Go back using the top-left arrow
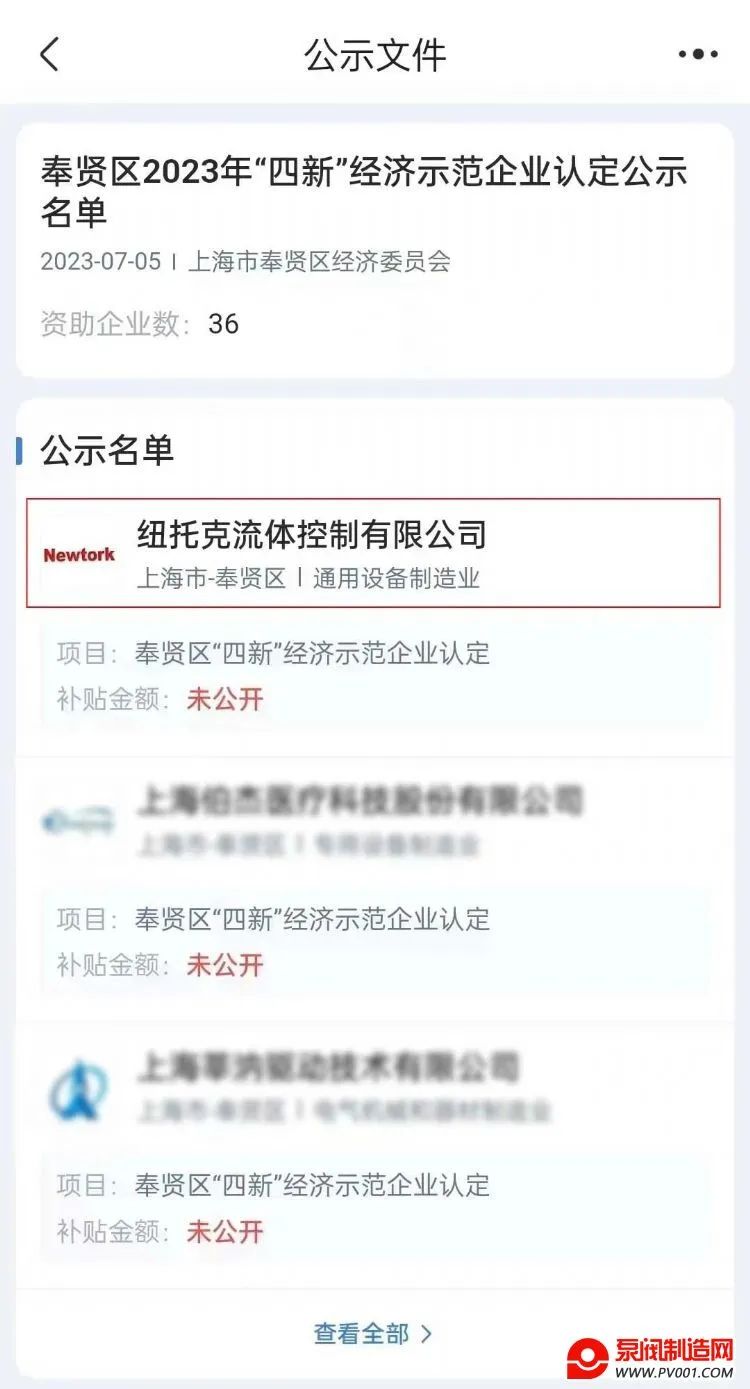The image size is (750, 1389). click(x=50, y=54)
